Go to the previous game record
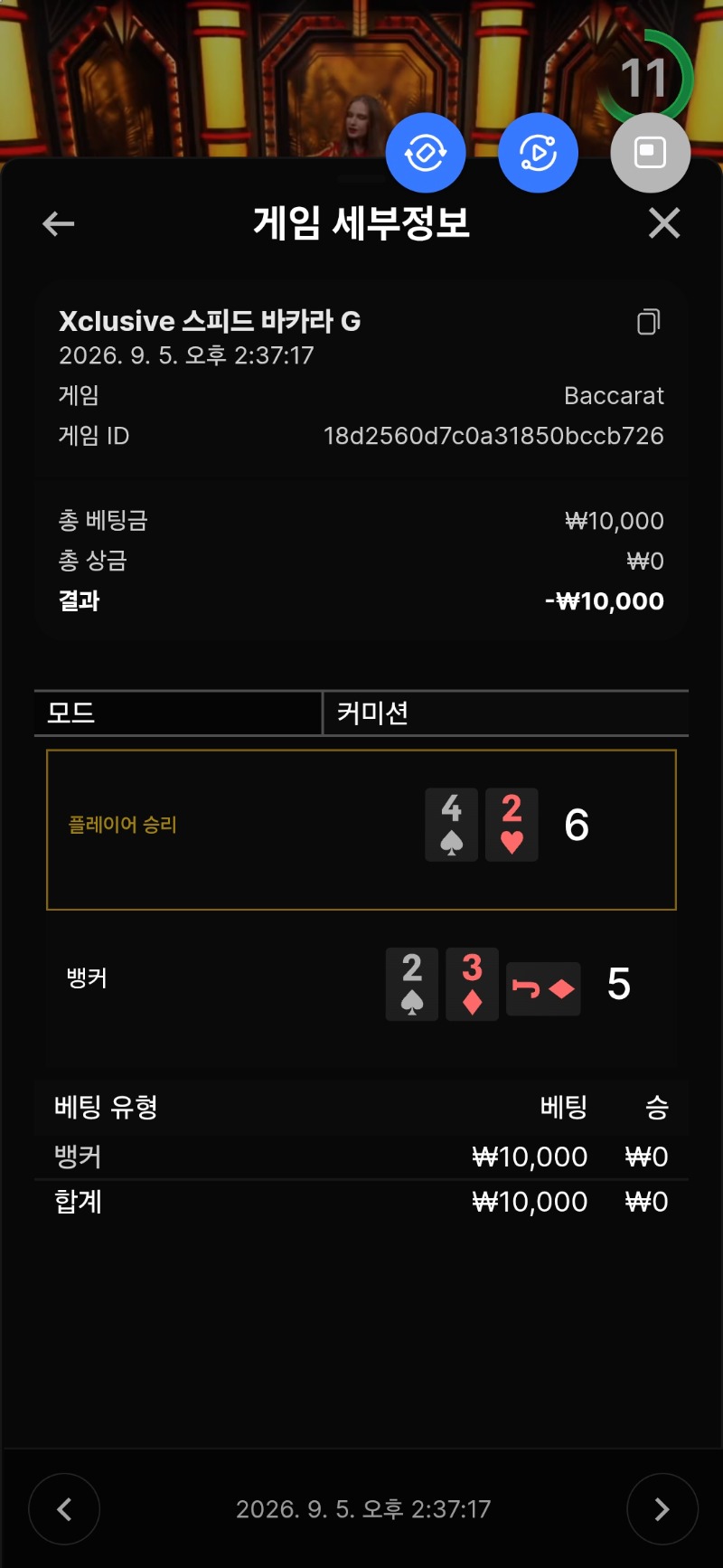The height and width of the screenshot is (1568, 723). [x=64, y=1509]
